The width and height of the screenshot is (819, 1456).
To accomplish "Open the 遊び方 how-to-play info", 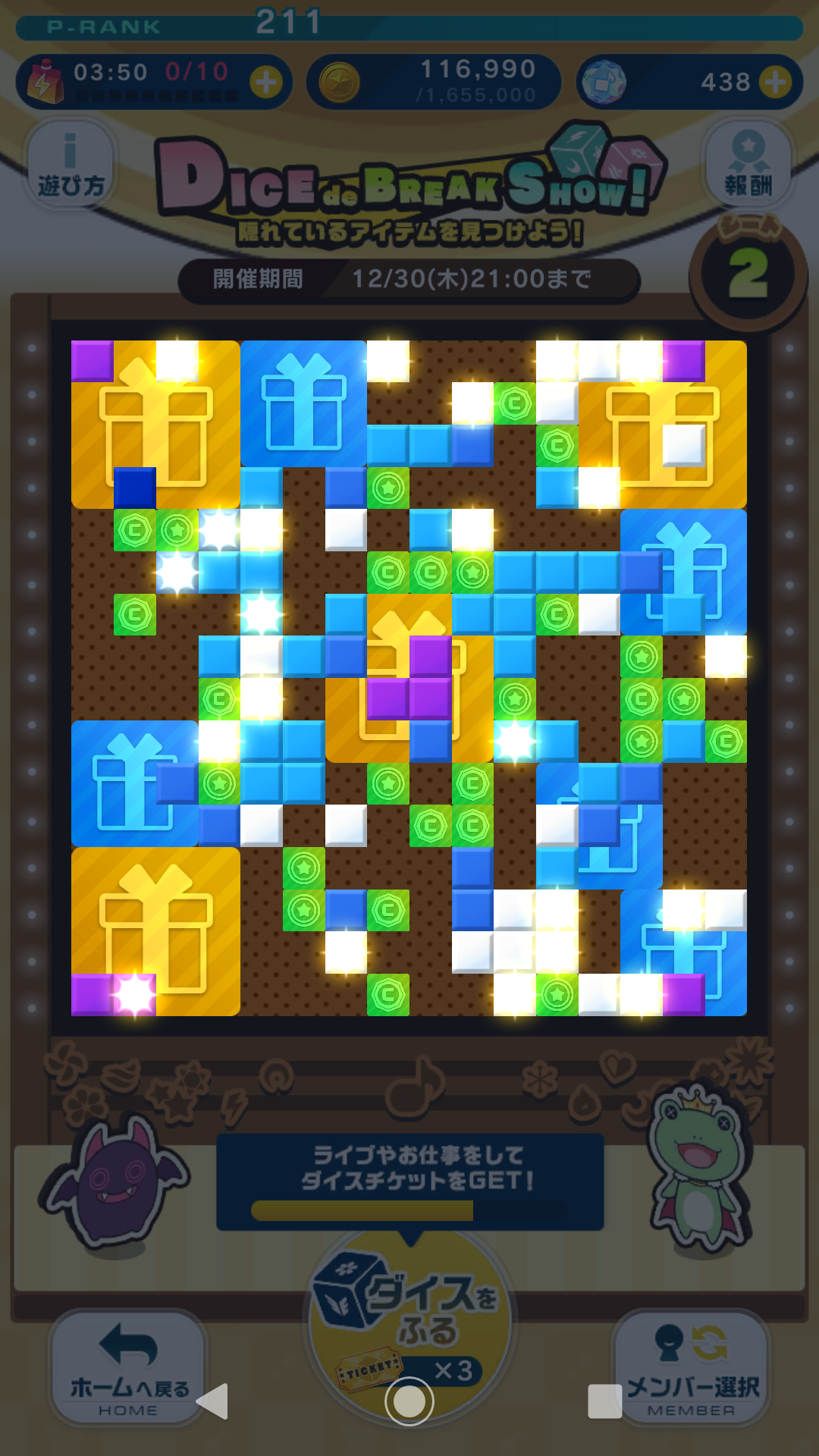I will point(71,164).
